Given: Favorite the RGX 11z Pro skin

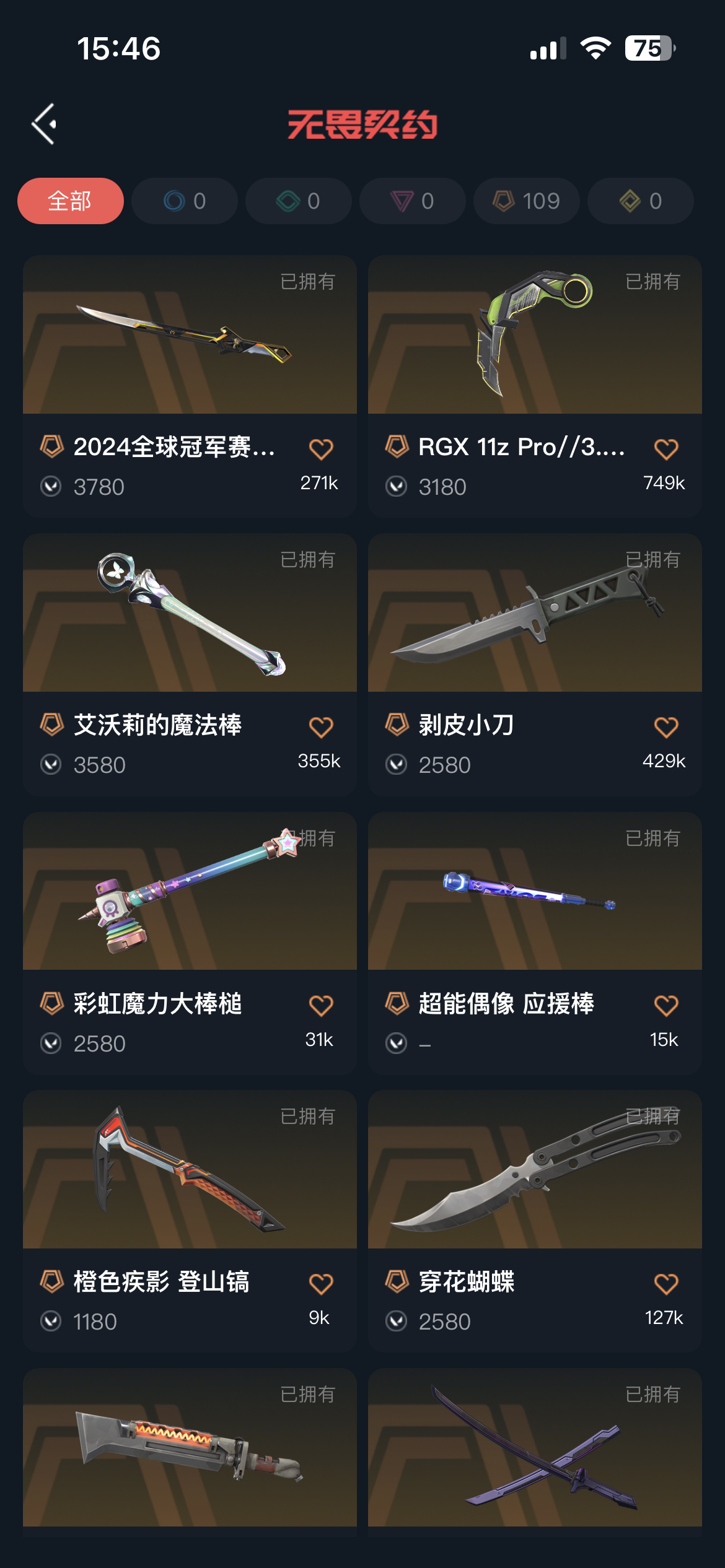Looking at the screenshot, I should click(x=666, y=448).
